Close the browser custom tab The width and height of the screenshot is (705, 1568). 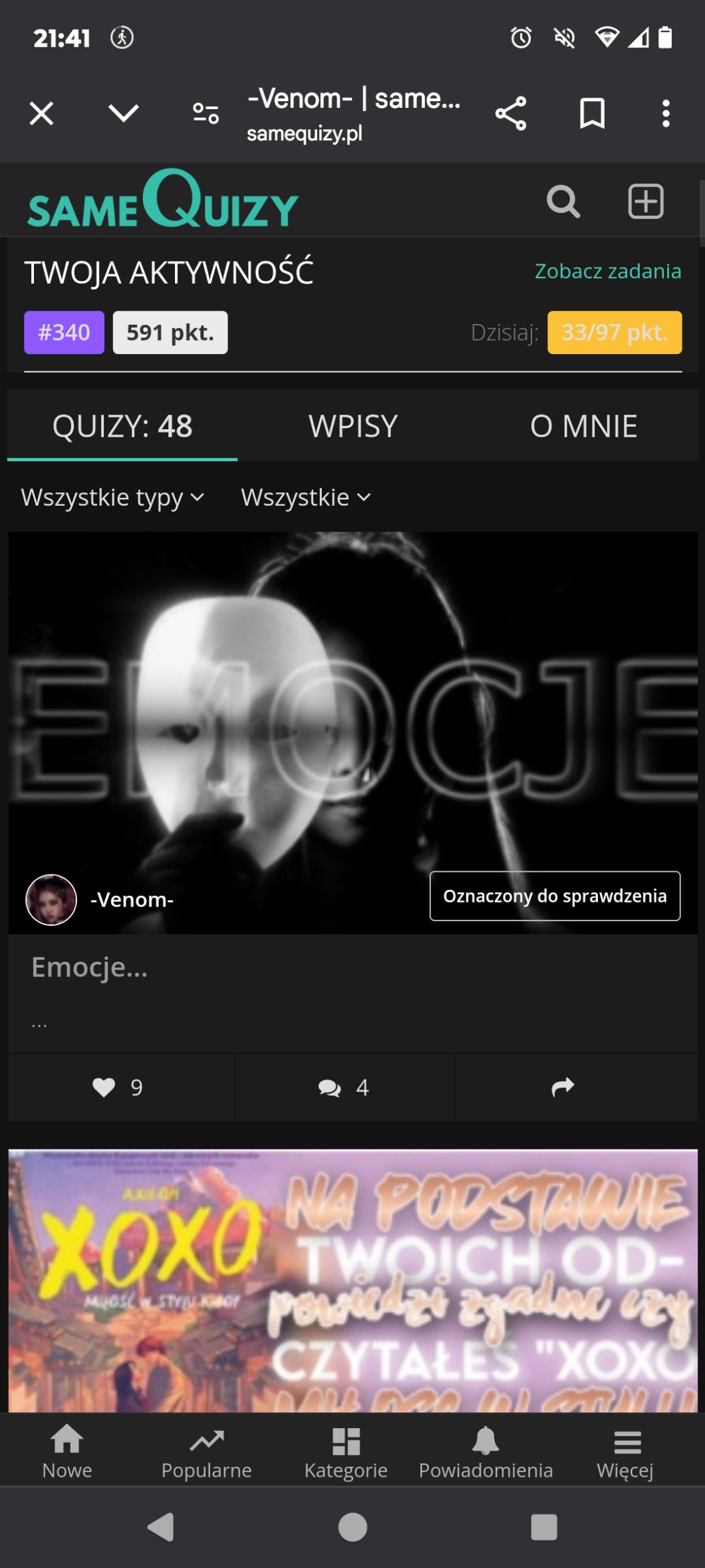(41, 113)
